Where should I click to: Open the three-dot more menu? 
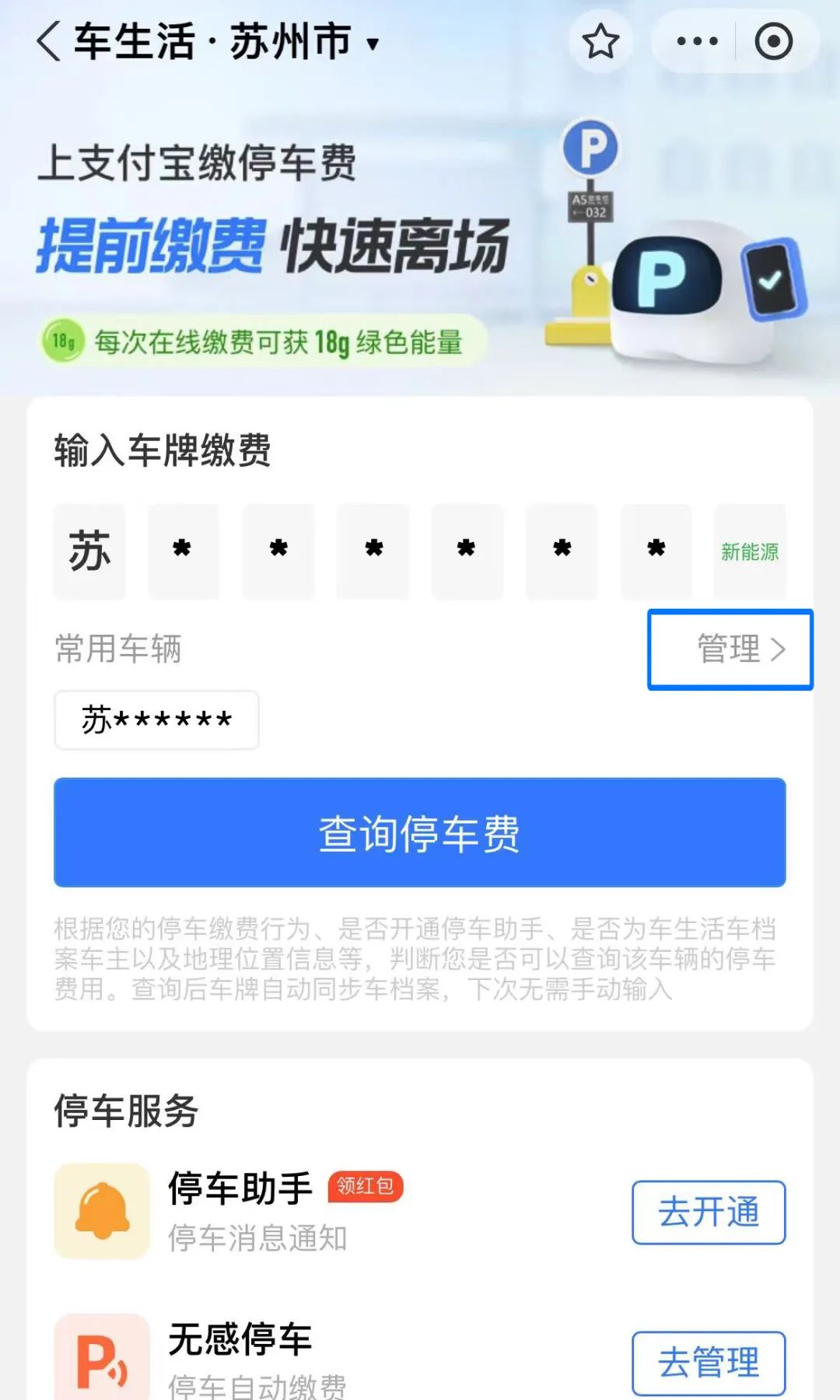(x=697, y=41)
